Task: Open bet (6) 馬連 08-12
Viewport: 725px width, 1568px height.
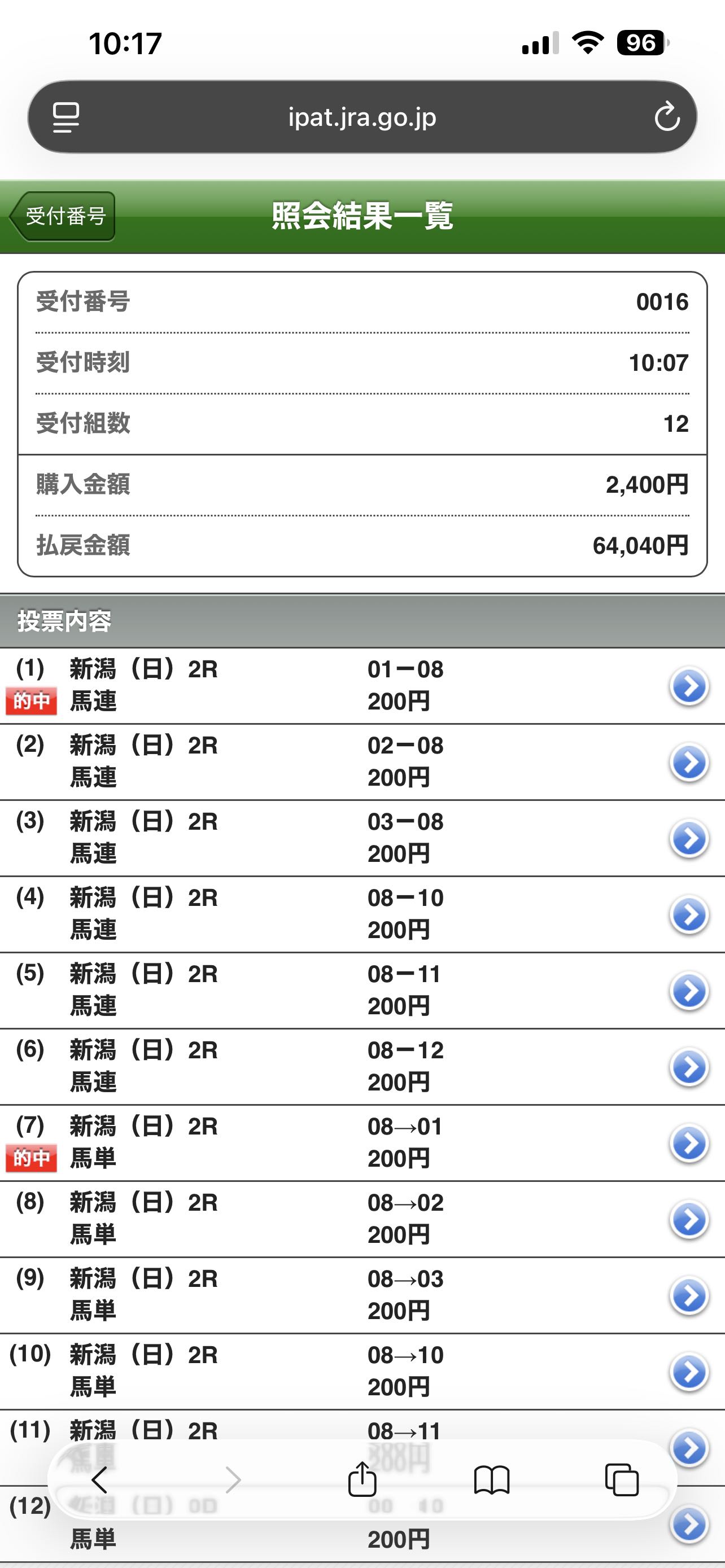Action: point(688,1067)
